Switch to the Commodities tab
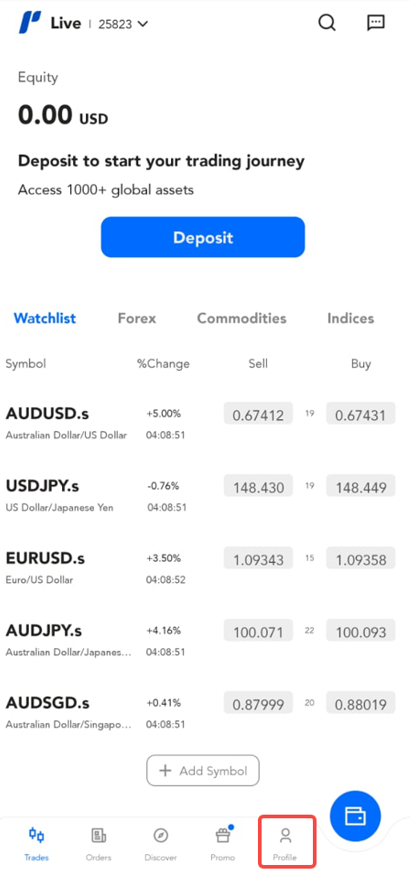Viewport: 410px width, 871px height. (x=242, y=318)
